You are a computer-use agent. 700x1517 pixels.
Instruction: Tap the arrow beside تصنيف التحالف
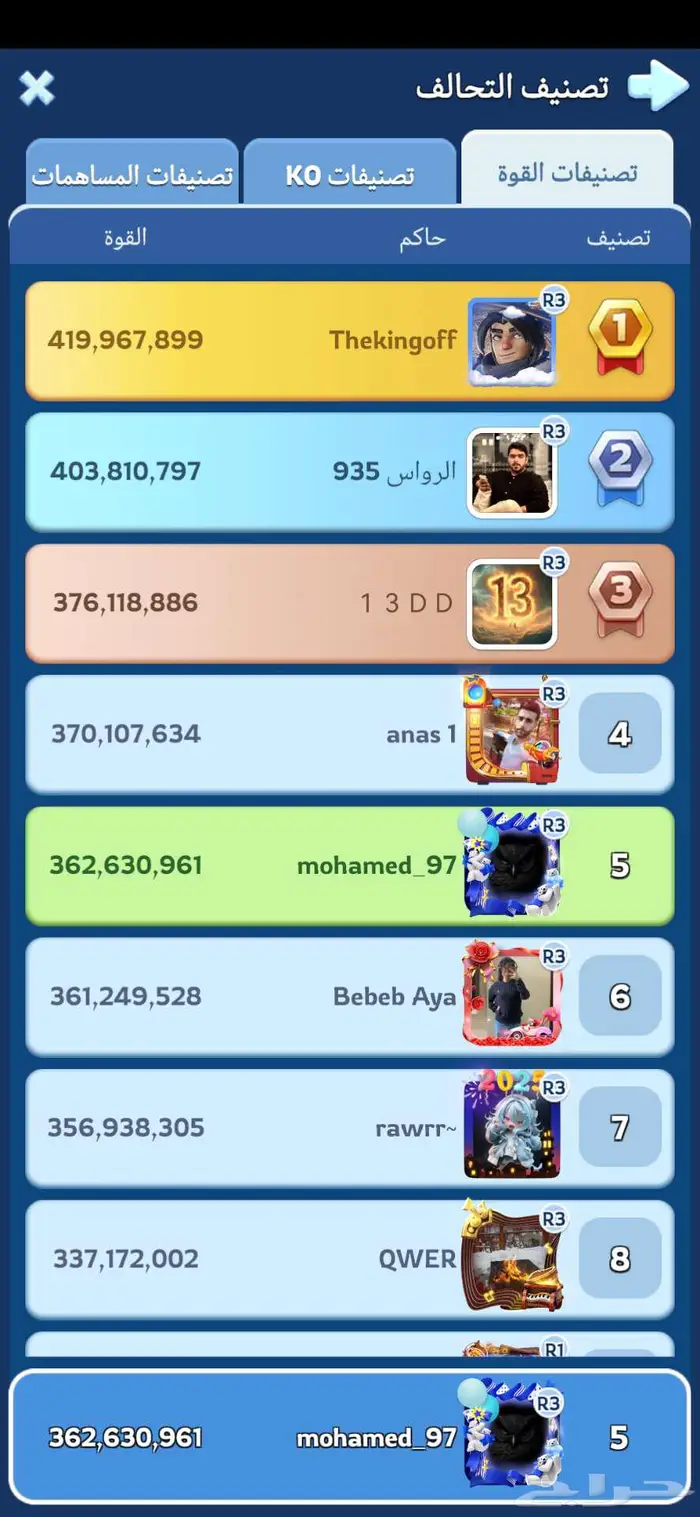point(657,86)
